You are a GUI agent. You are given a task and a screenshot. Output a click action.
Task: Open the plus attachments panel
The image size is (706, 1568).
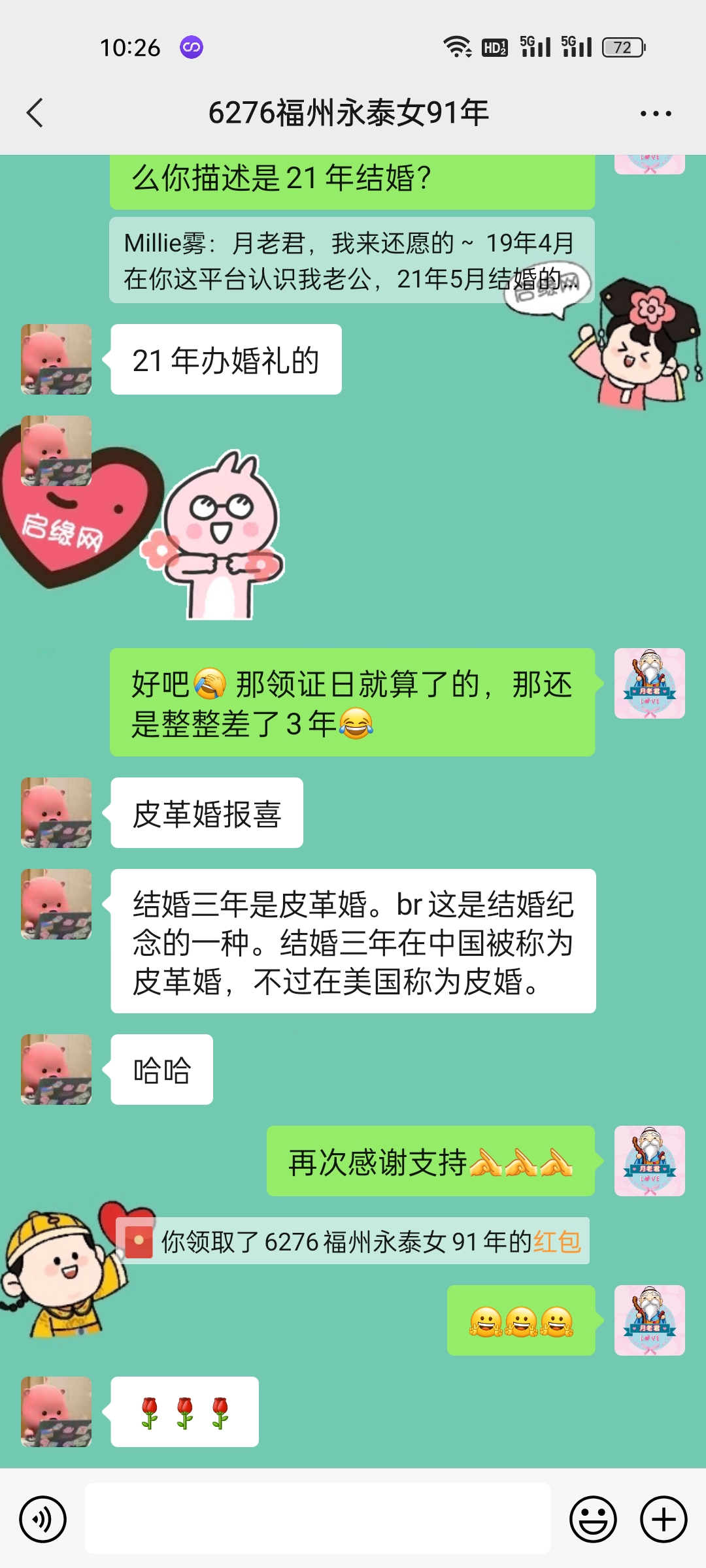(x=663, y=1519)
